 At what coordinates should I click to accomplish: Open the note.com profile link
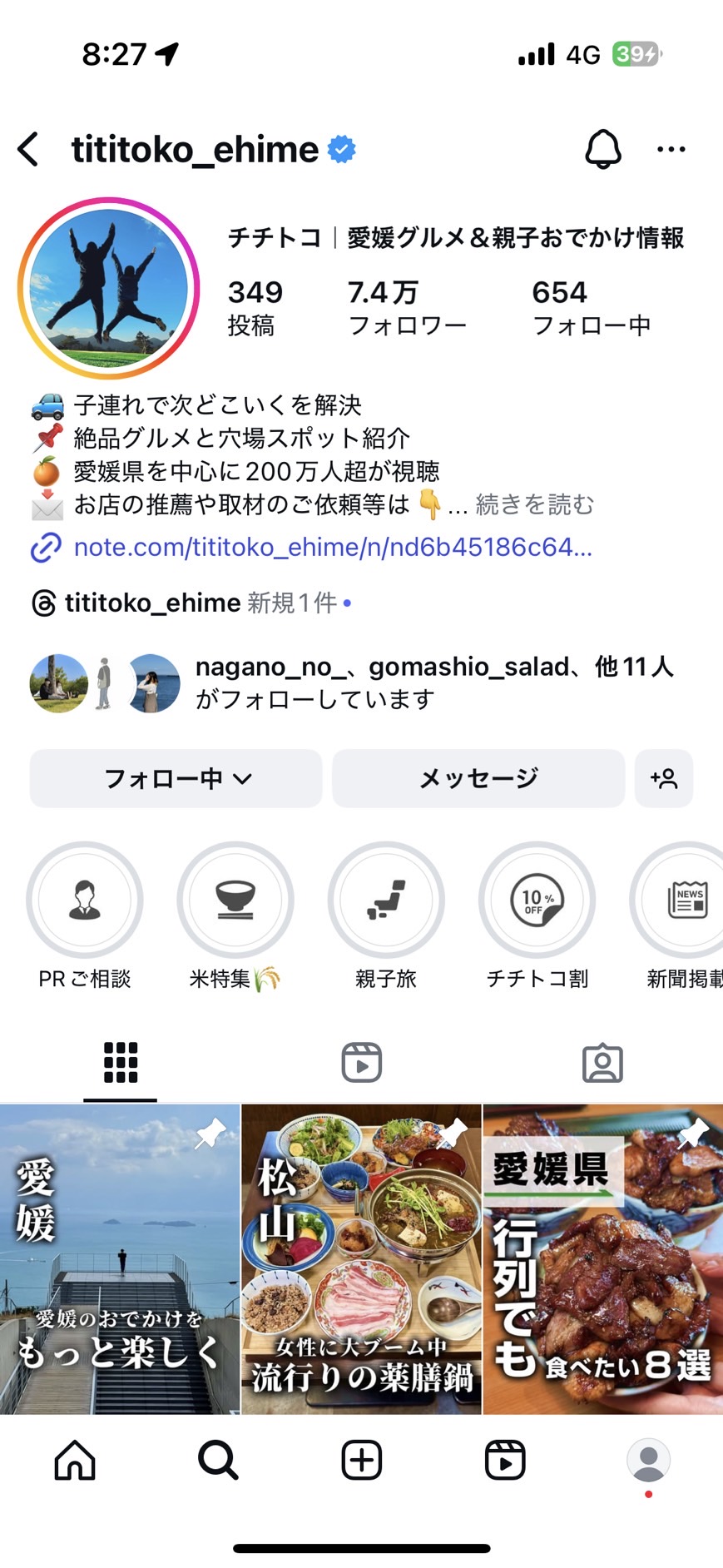pyautogui.click(x=333, y=547)
